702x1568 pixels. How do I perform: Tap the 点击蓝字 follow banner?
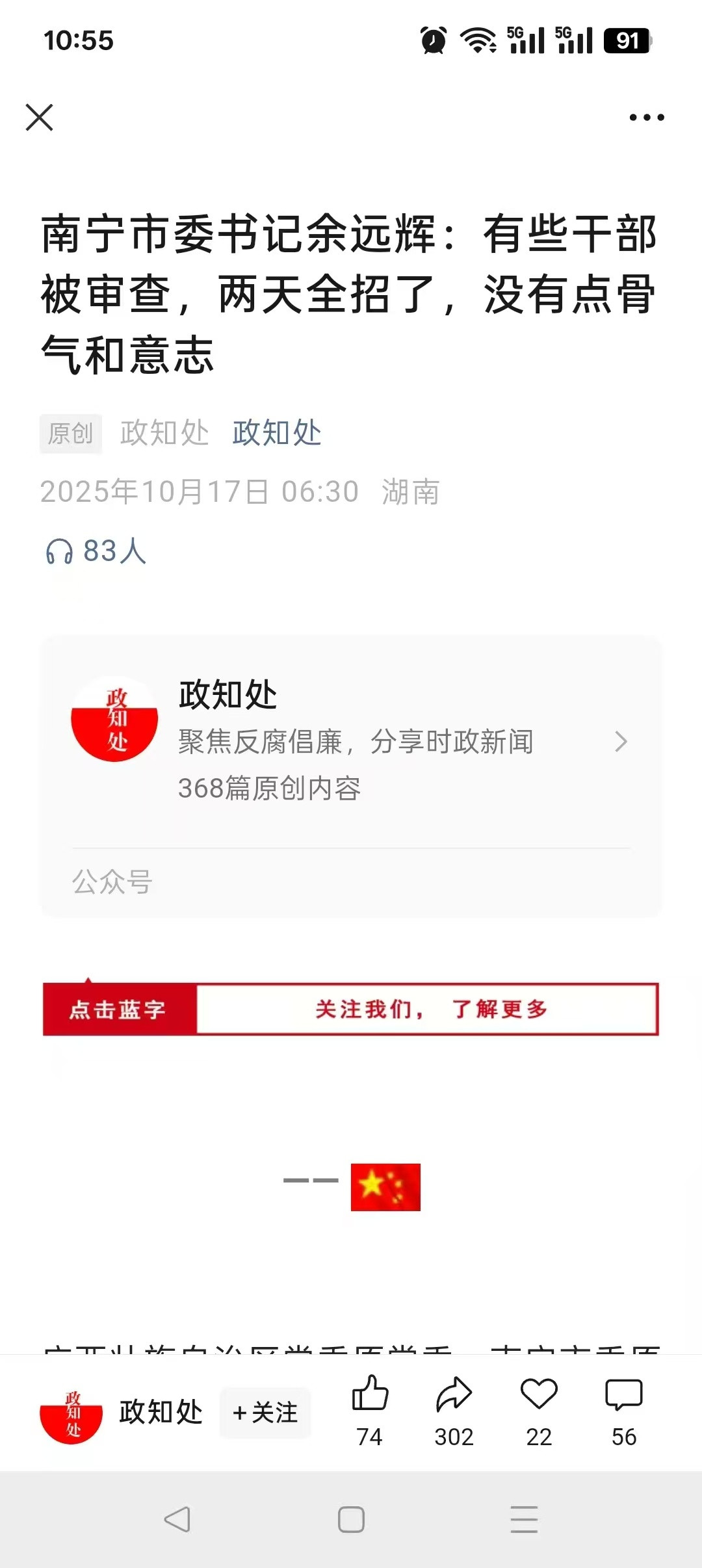tap(351, 1009)
